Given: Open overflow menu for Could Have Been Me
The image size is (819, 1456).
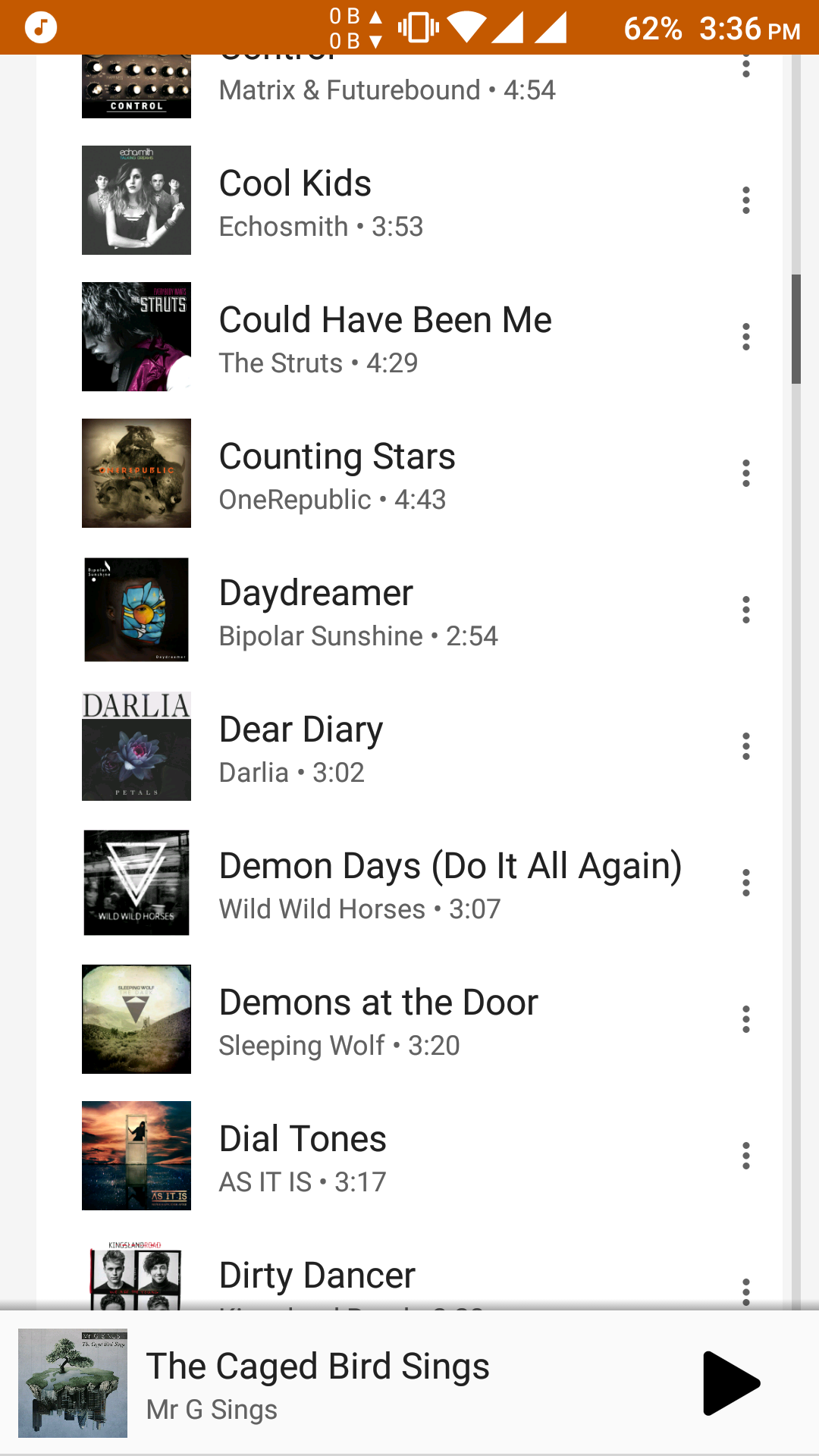Looking at the screenshot, I should click(746, 337).
